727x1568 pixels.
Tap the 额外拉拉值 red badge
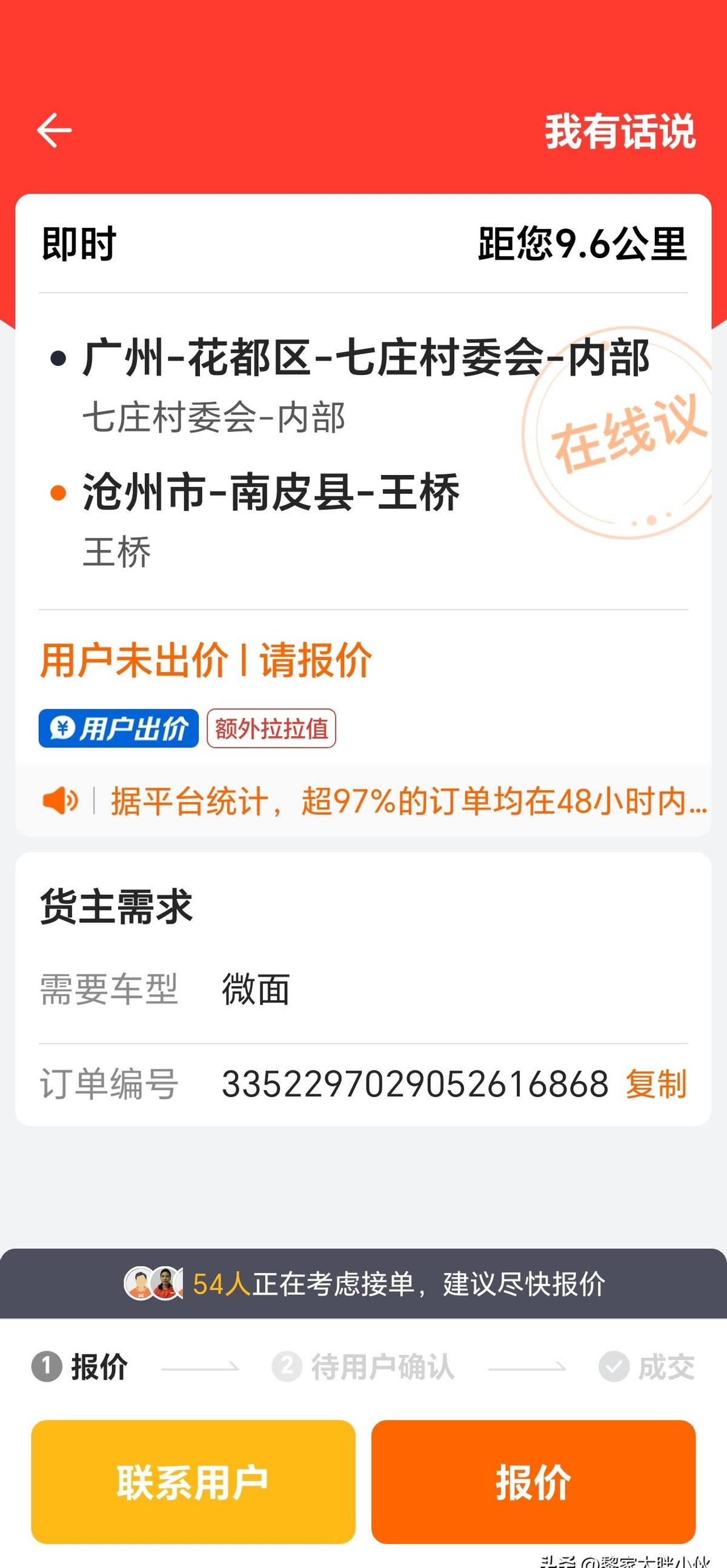coord(270,728)
